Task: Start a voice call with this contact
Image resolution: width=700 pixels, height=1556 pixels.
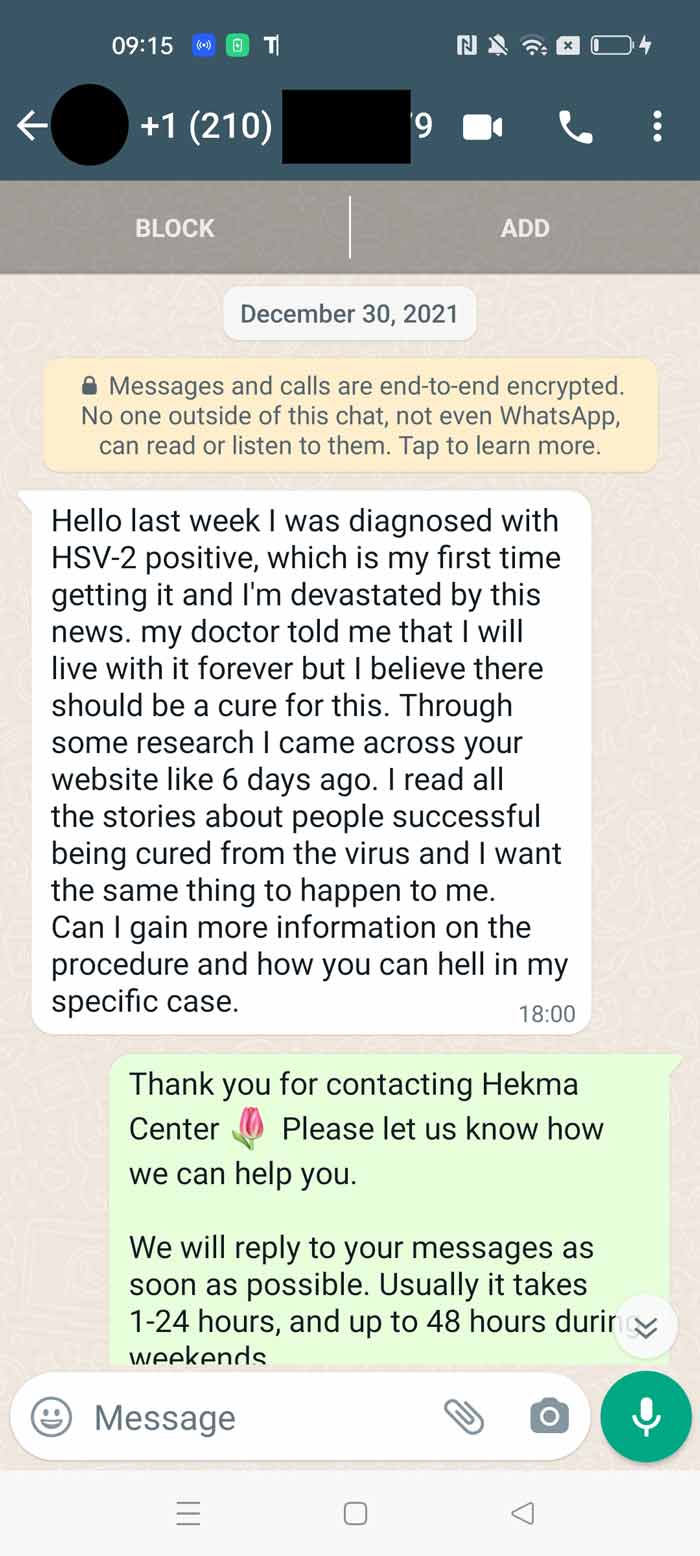Action: (x=575, y=127)
